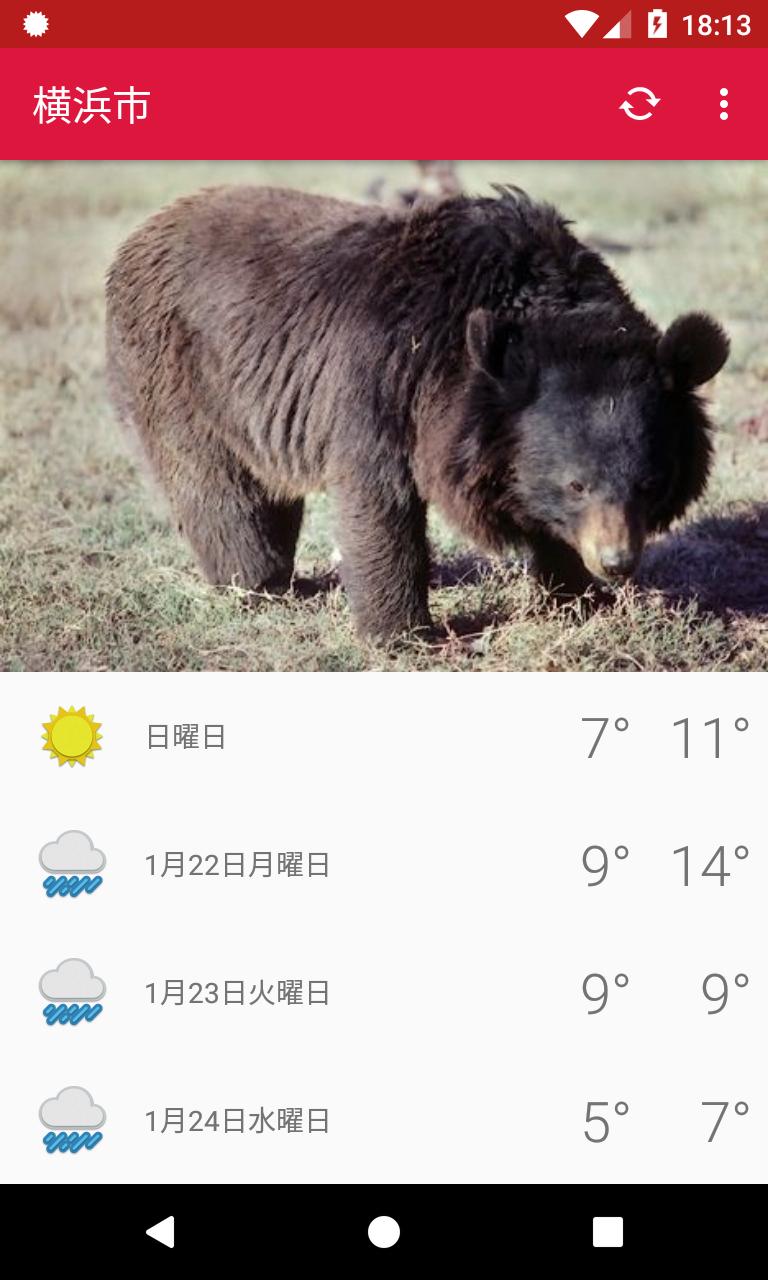768x1280 pixels.
Task: Refresh the Yokohama weather data
Action: point(639,104)
